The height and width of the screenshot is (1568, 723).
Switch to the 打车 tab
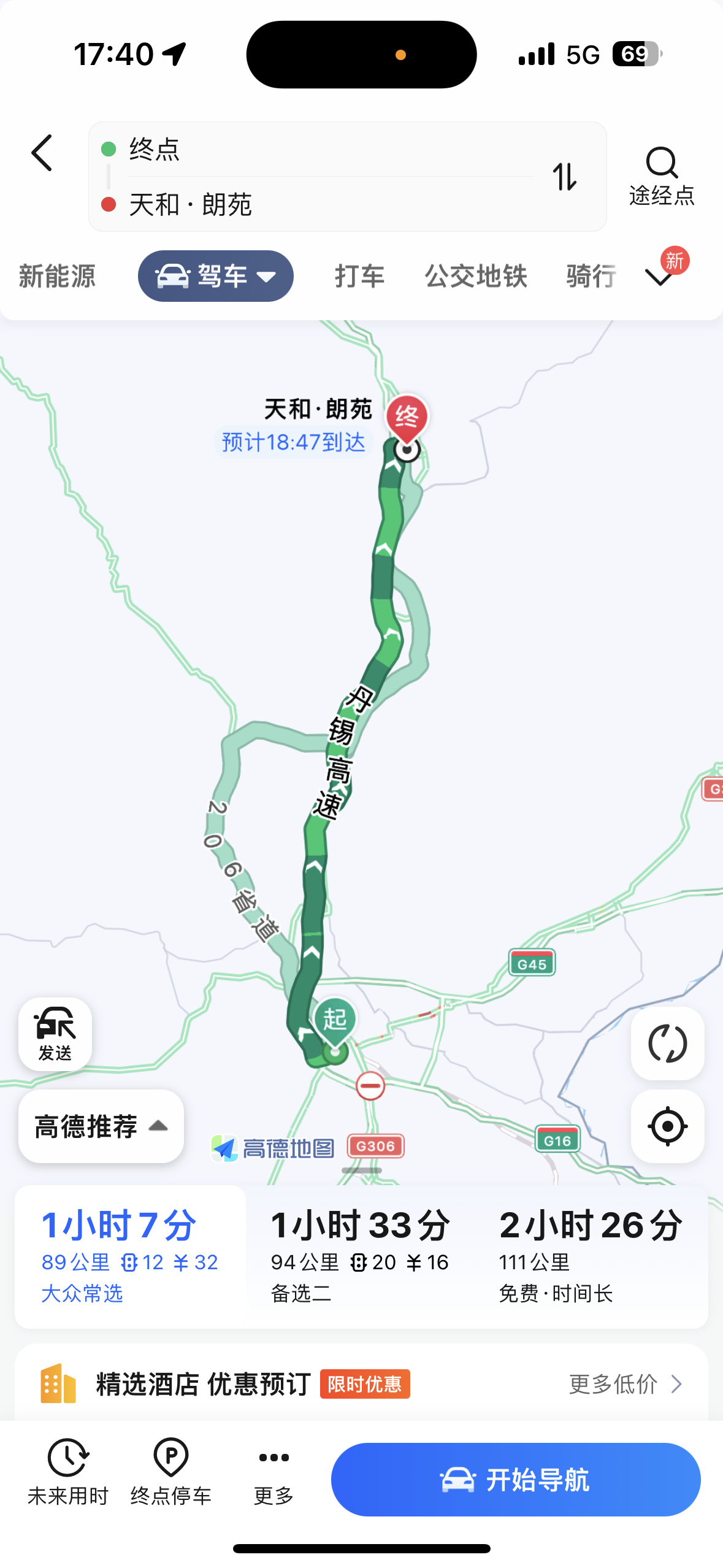pyautogui.click(x=359, y=276)
